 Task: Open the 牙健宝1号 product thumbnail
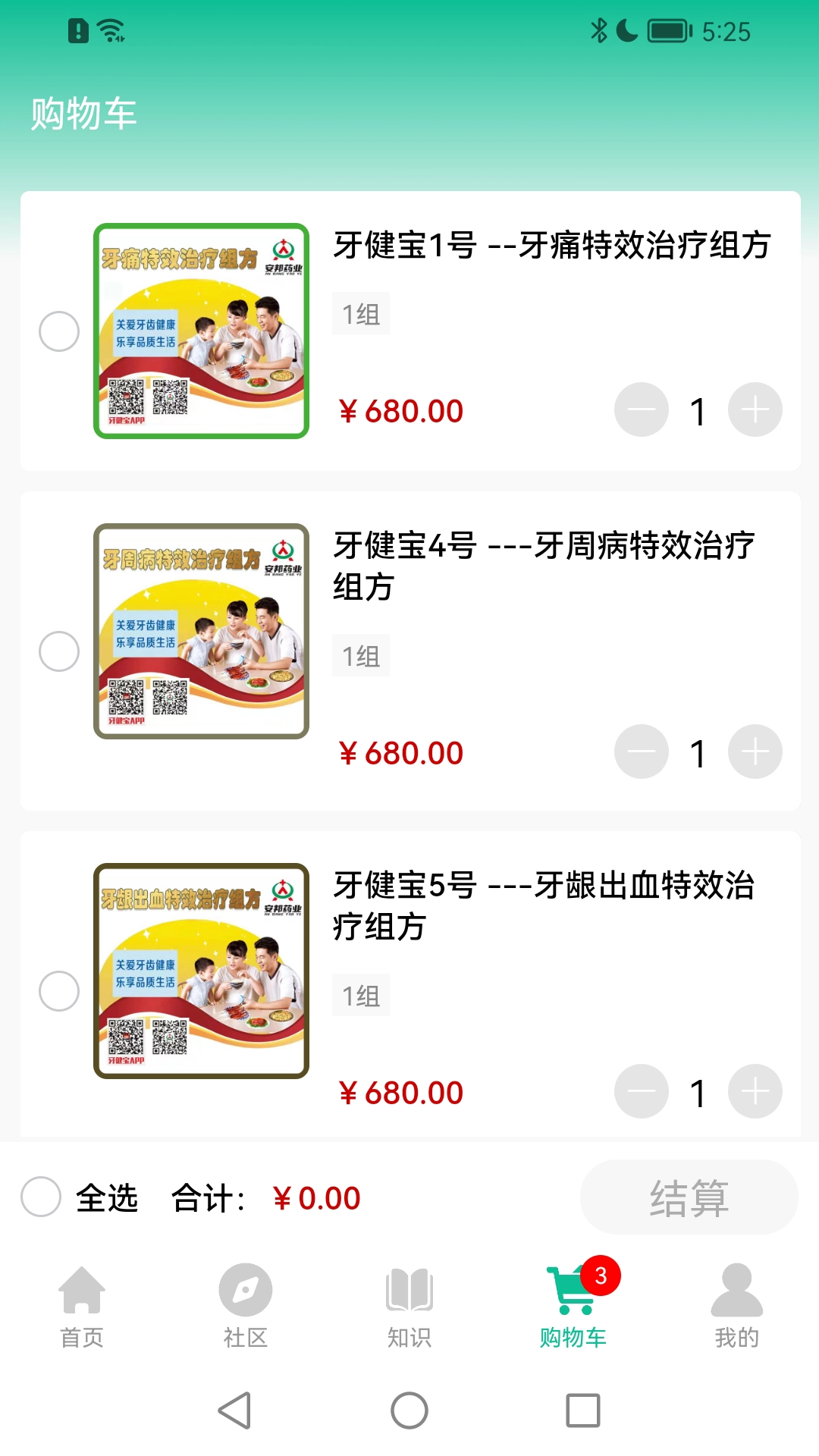[x=201, y=330]
